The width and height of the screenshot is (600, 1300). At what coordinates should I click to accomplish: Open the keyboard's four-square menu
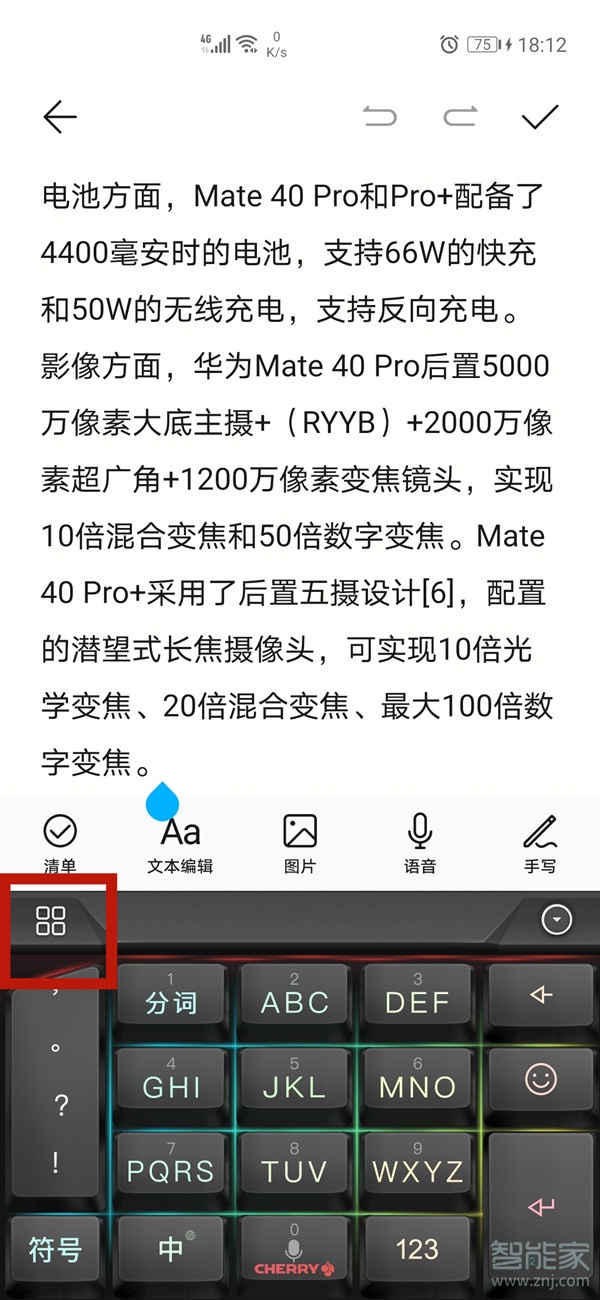click(x=51, y=921)
